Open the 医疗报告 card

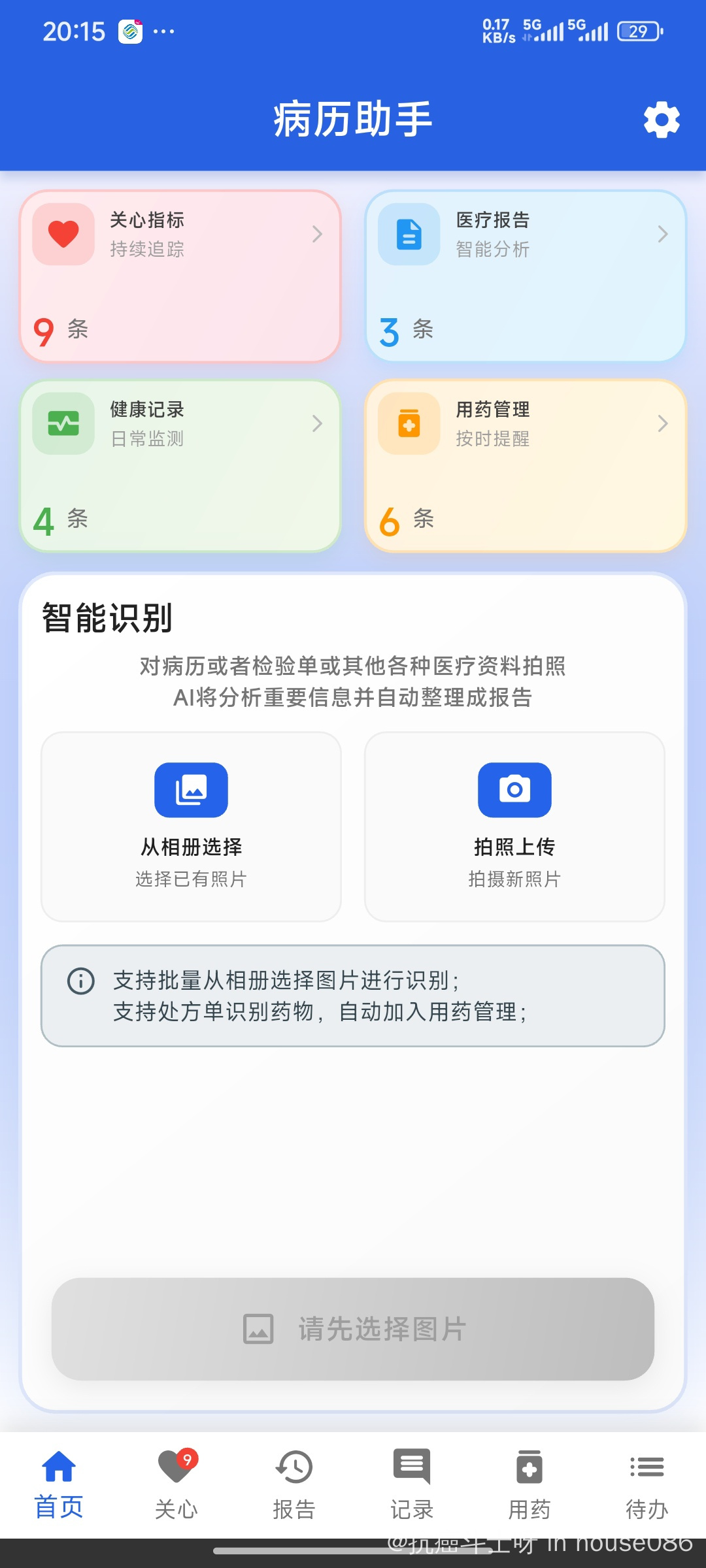pos(526,276)
